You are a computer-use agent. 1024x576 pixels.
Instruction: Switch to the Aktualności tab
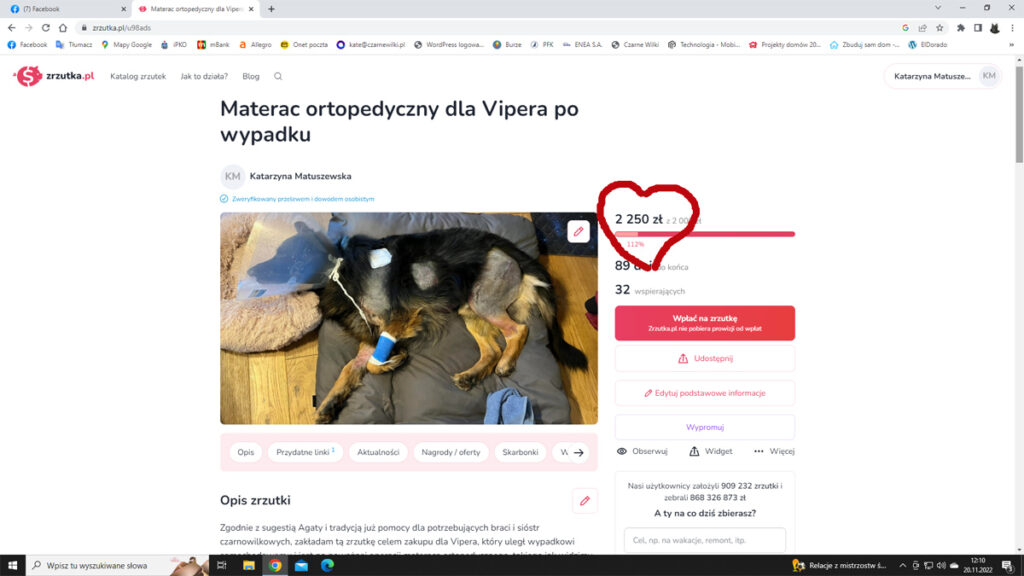click(x=379, y=452)
